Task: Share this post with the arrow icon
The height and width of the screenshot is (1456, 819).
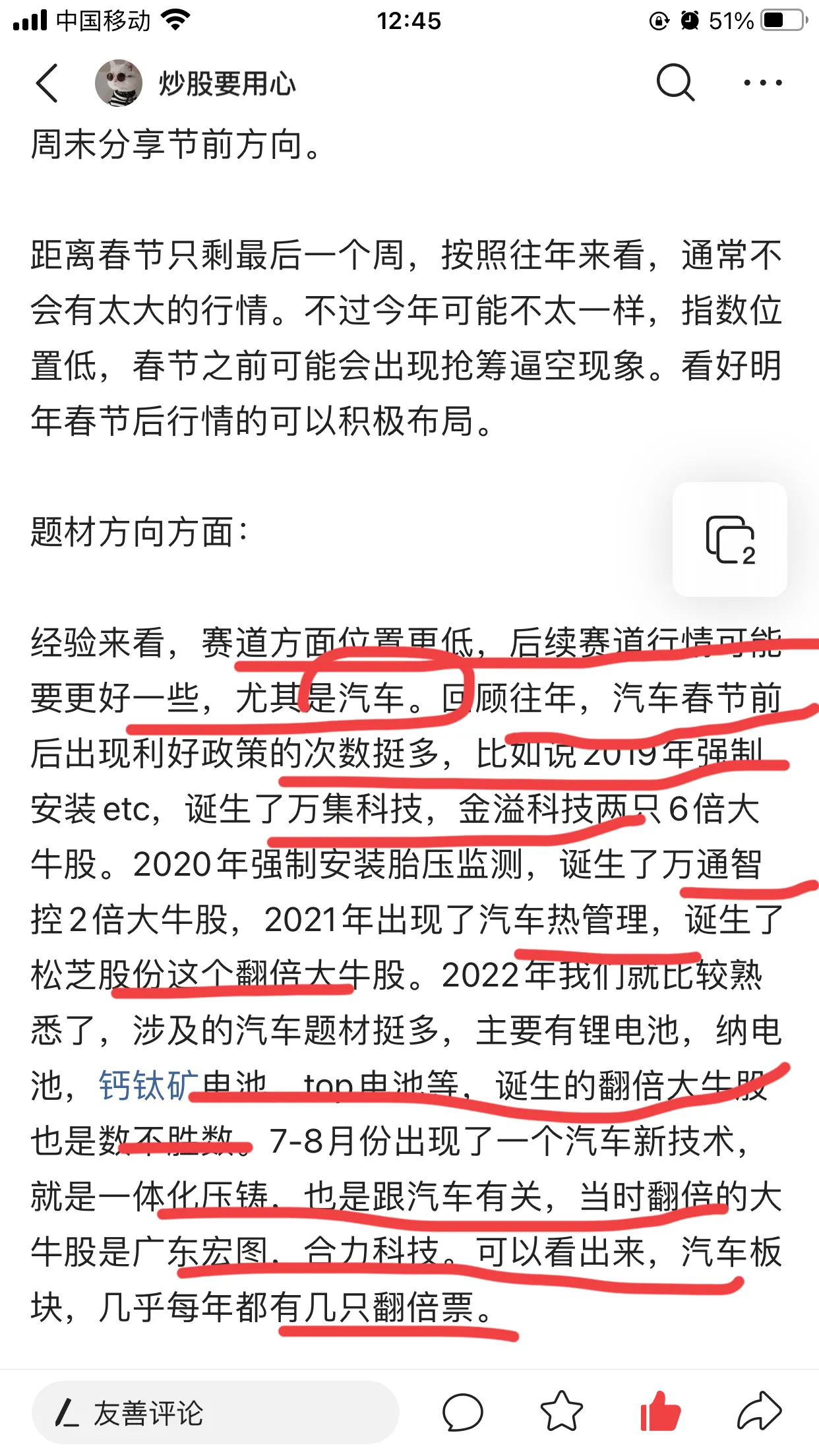Action: (x=759, y=1411)
